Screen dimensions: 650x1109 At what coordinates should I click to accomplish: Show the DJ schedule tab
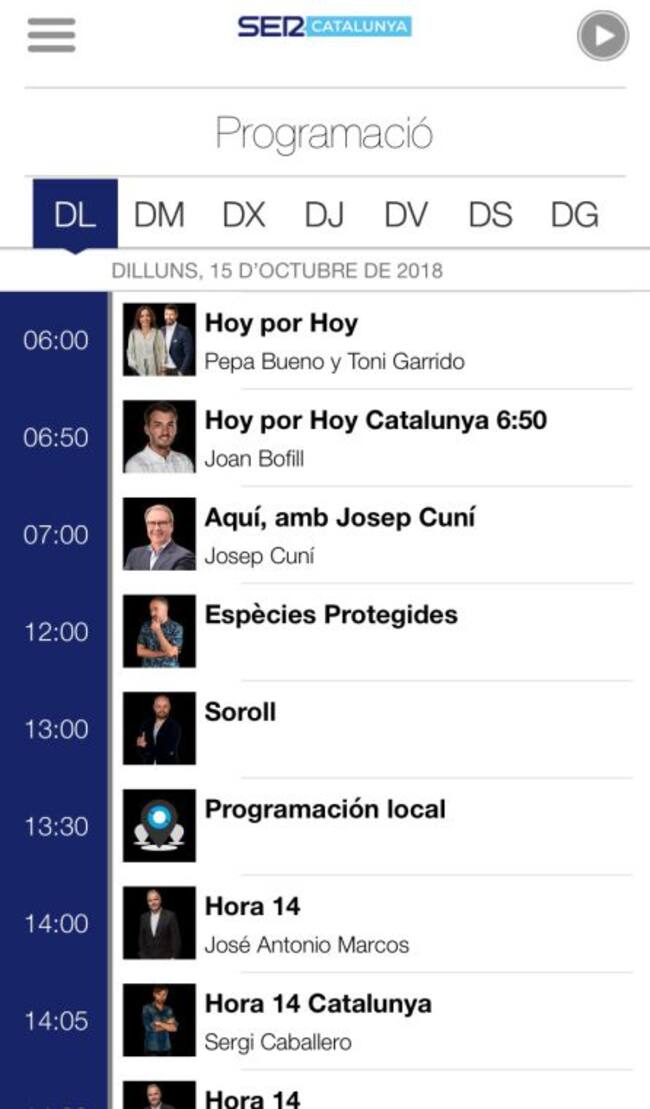tap(324, 214)
